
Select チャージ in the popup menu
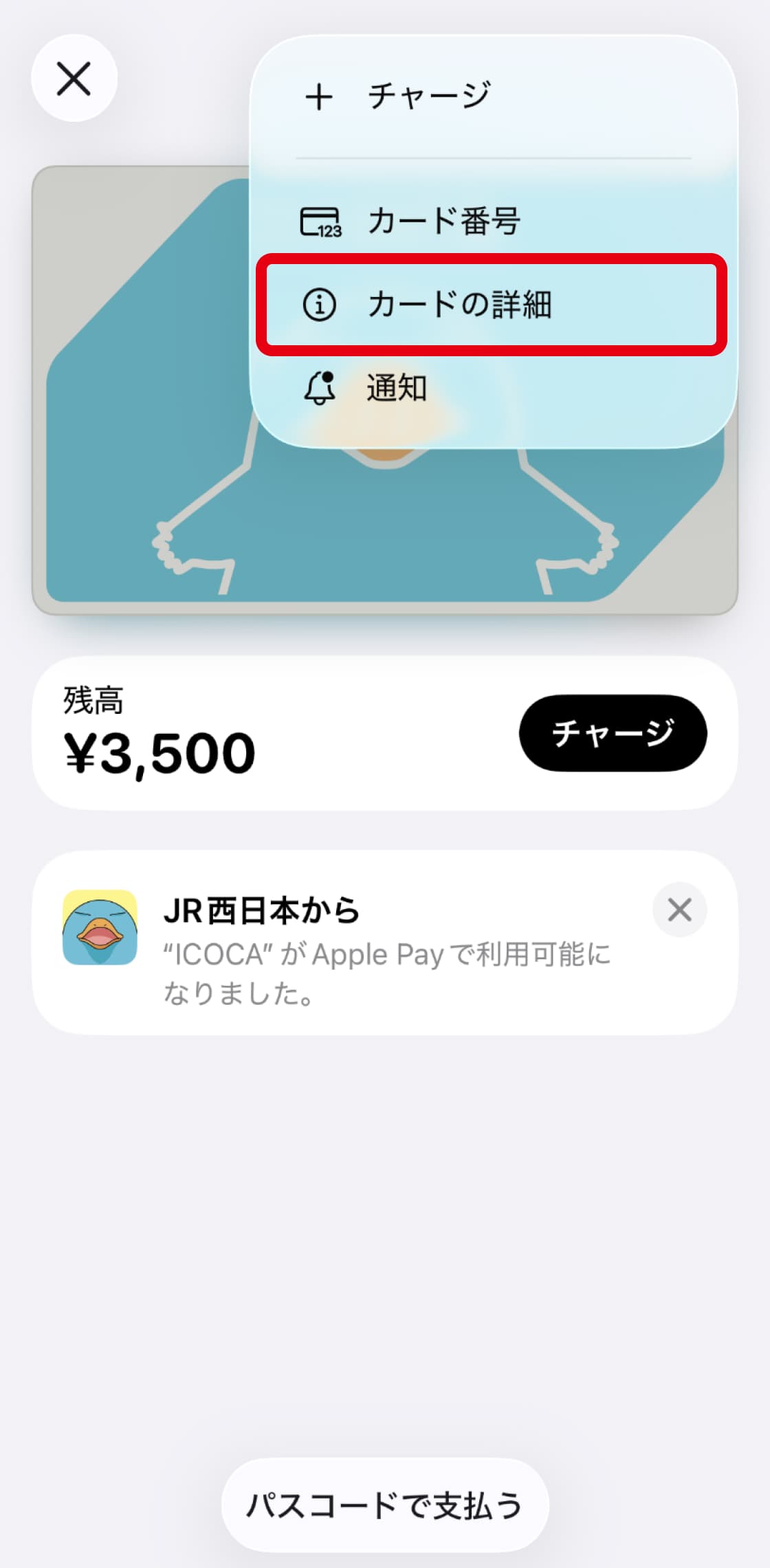click(x=428, y=96)
